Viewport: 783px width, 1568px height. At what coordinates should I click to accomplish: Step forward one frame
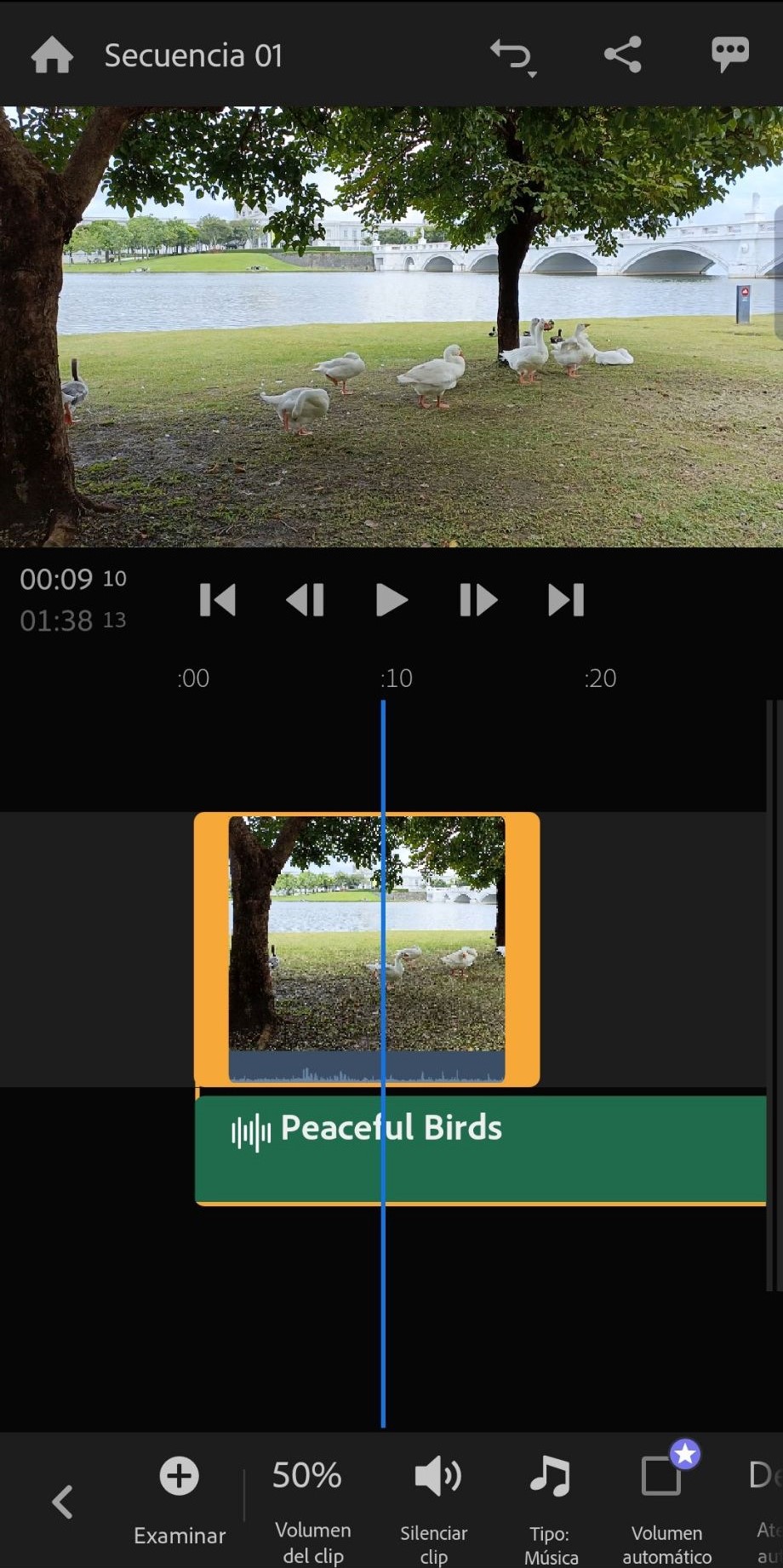[x=478, y=600]
